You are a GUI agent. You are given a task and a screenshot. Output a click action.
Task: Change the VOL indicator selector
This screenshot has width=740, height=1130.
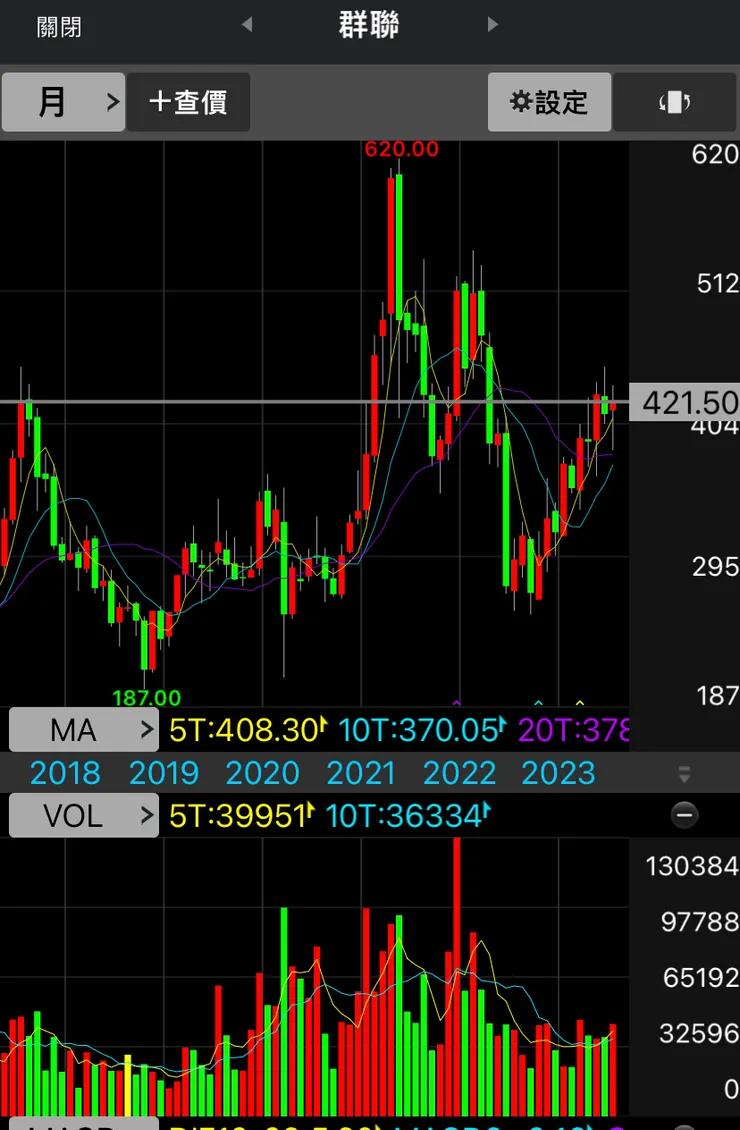click(x=84, y=816)
